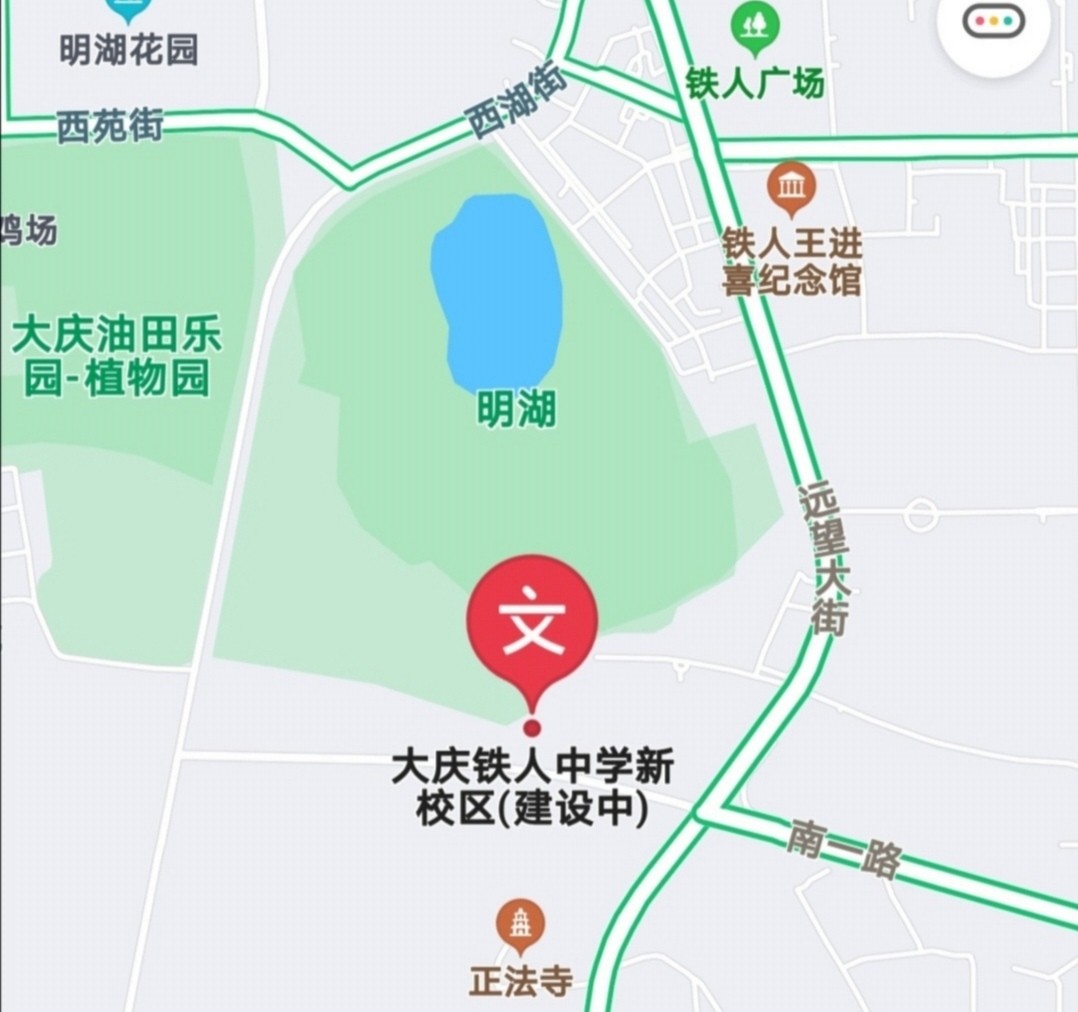Select the 铁人广场 park marker

(x=755, y=26)
